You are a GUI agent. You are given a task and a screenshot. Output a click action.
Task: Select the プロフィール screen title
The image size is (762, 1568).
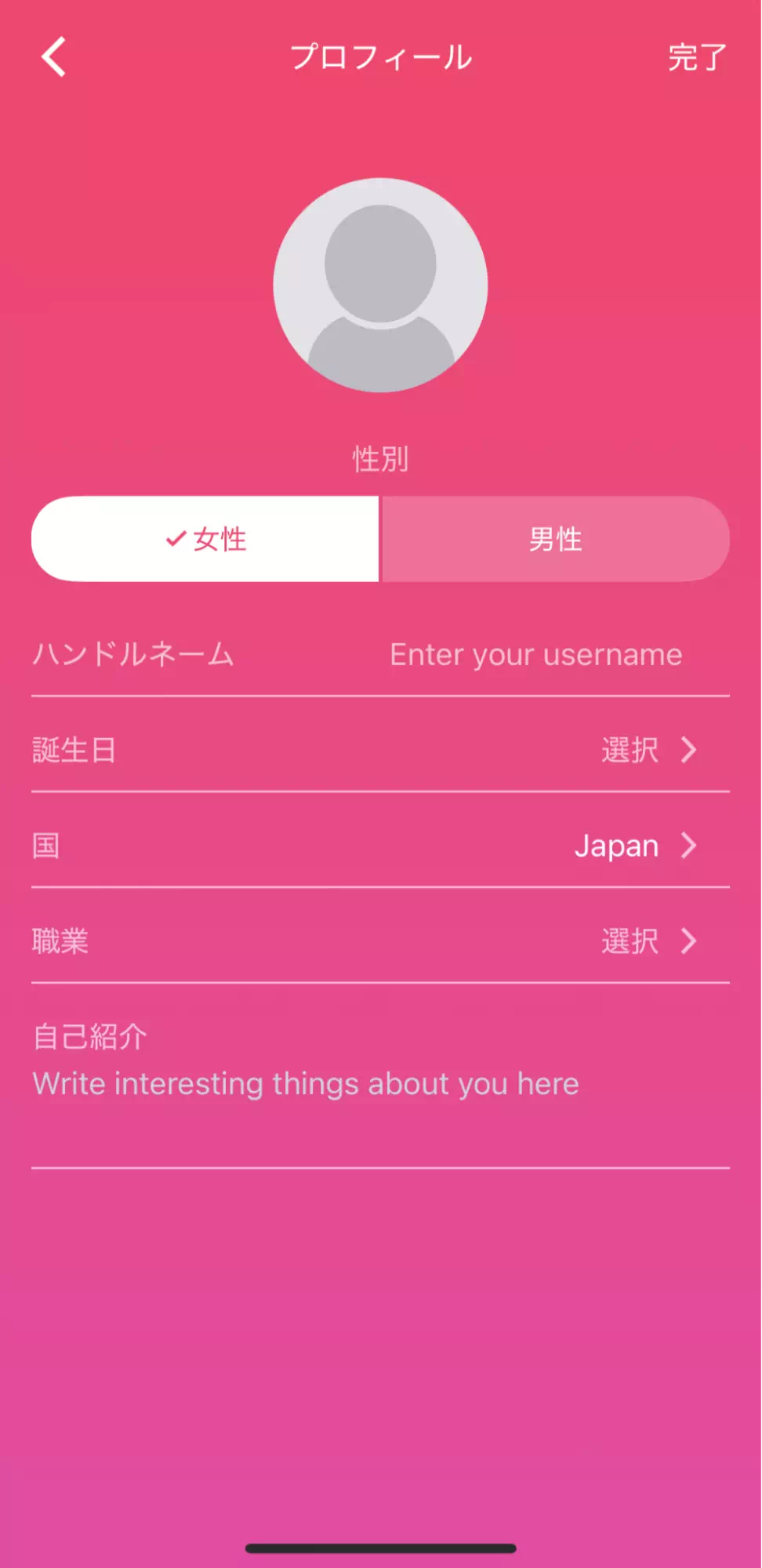381,56
